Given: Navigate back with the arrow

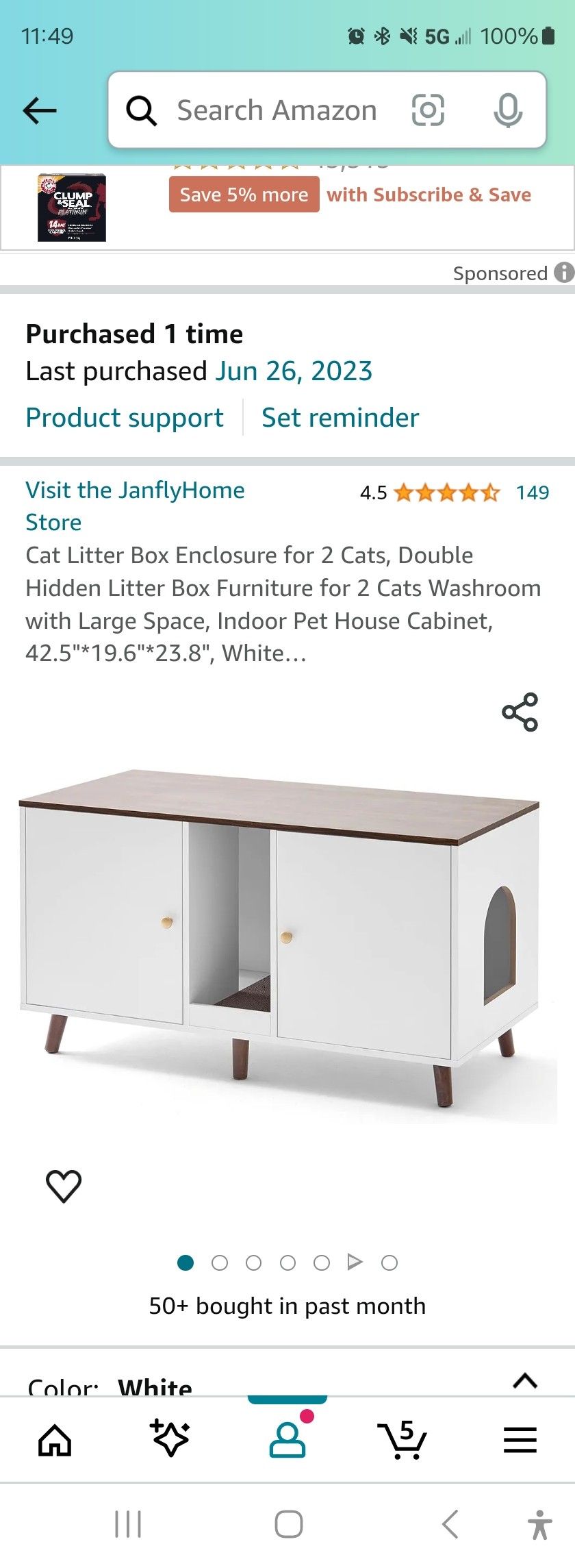Looking at the screenshot, I should pyautogui.click(x=39, y=110).
